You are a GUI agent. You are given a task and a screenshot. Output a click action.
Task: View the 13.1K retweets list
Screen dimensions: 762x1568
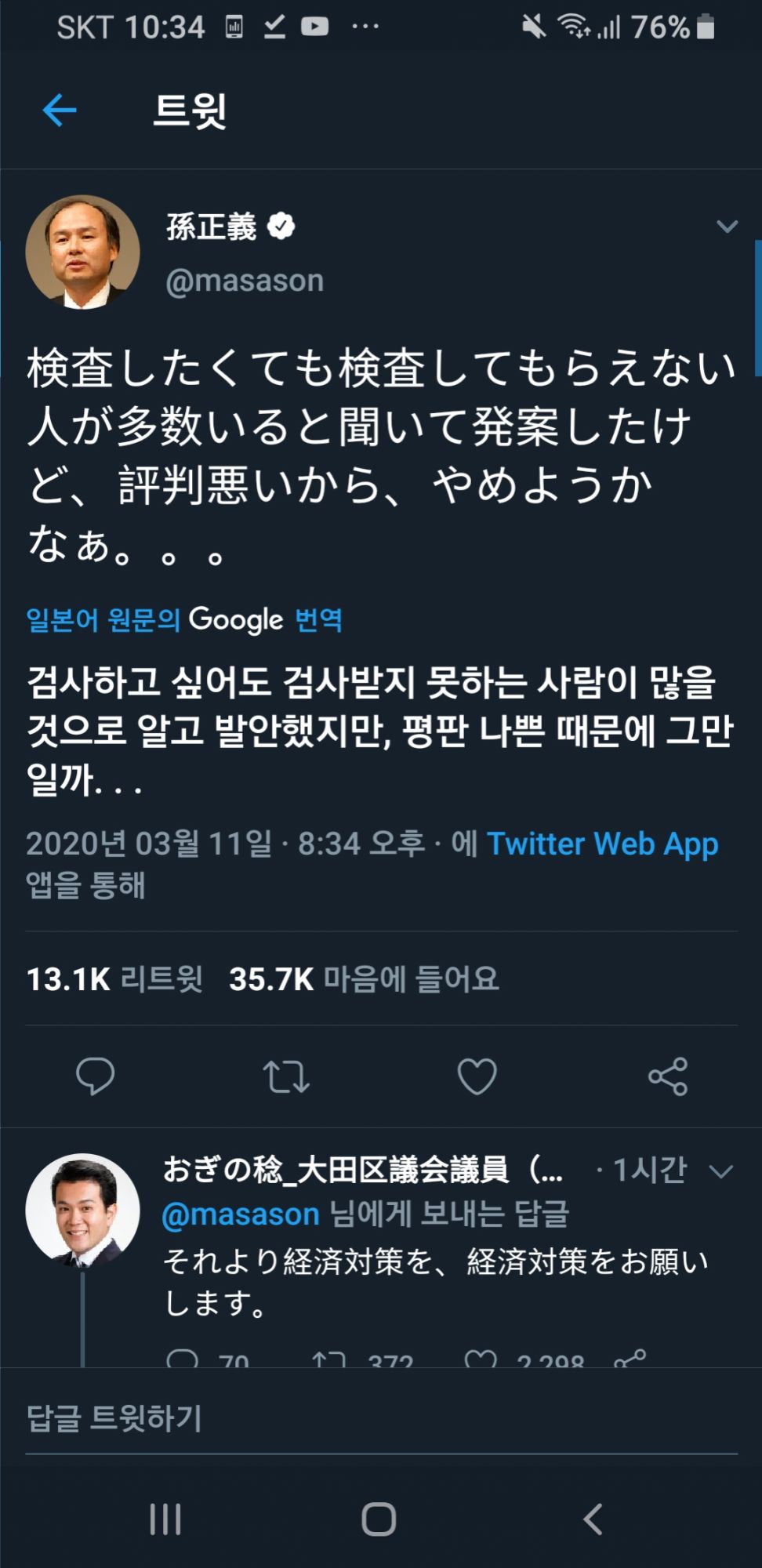coord(114,978)
